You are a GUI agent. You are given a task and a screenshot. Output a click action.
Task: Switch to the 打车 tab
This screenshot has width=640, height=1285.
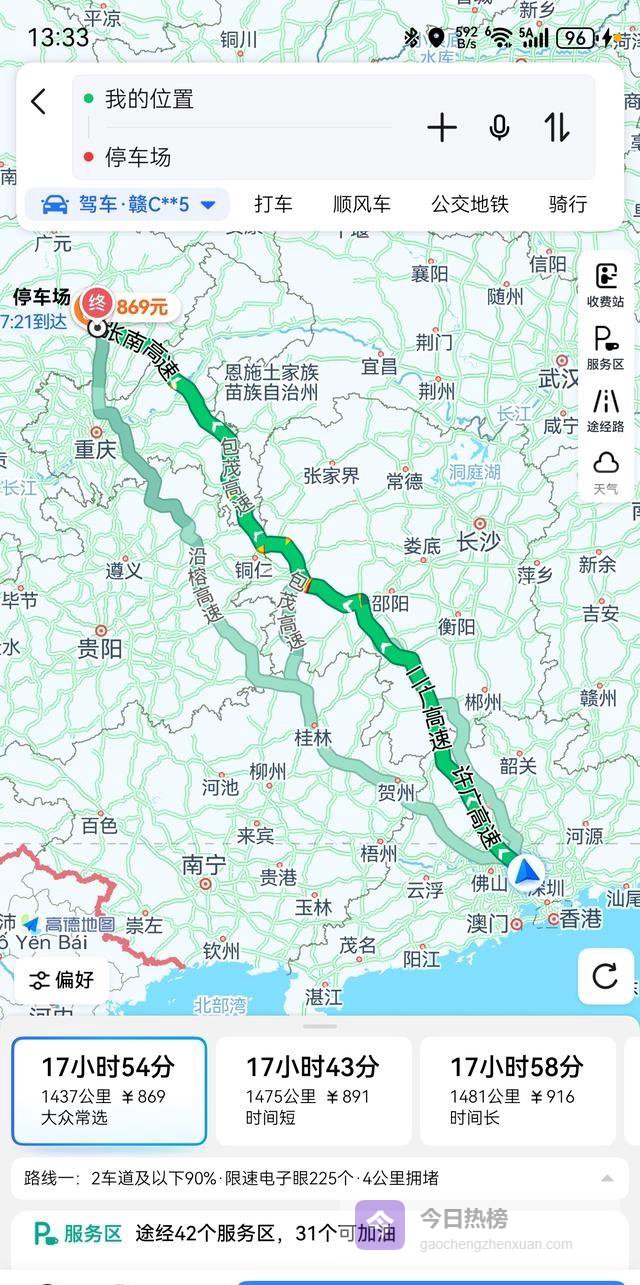(273, 204)
